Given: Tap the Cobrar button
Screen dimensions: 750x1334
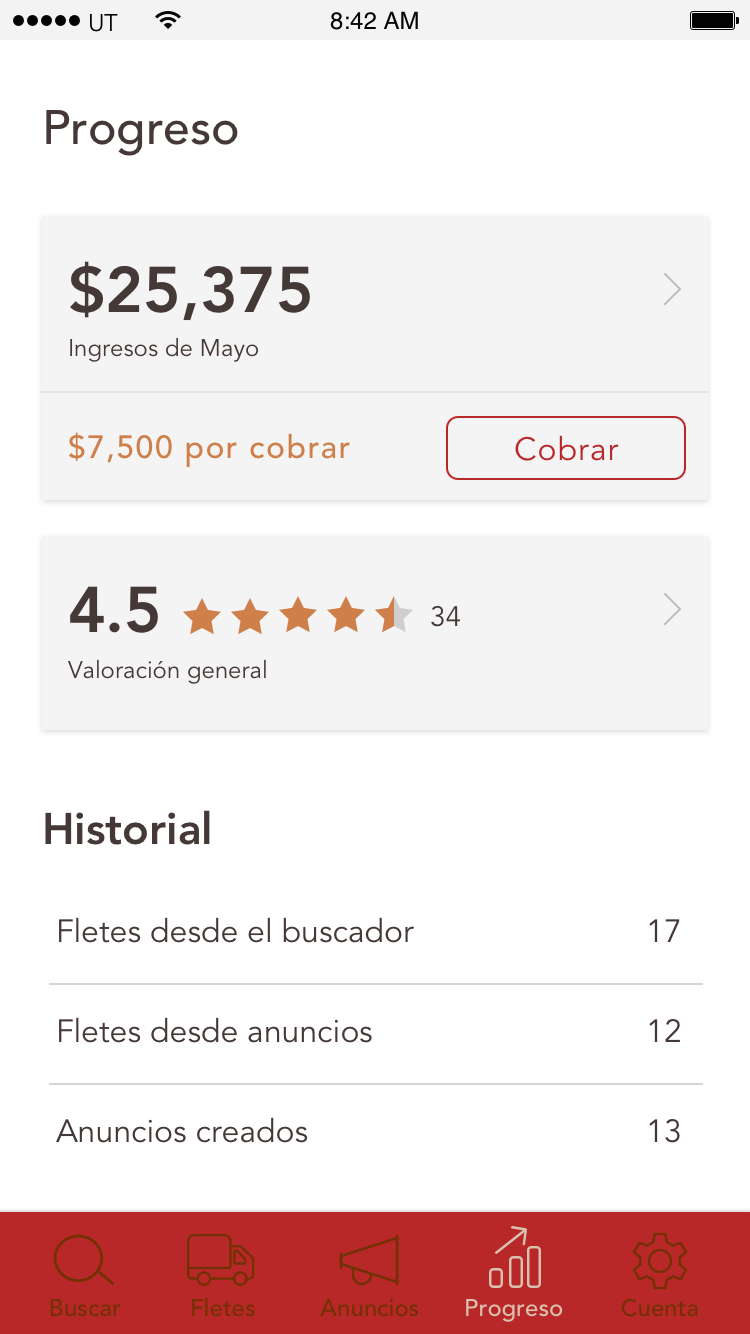Looking at the screenshot, I should pyautogui.click(x=565, y=448).
